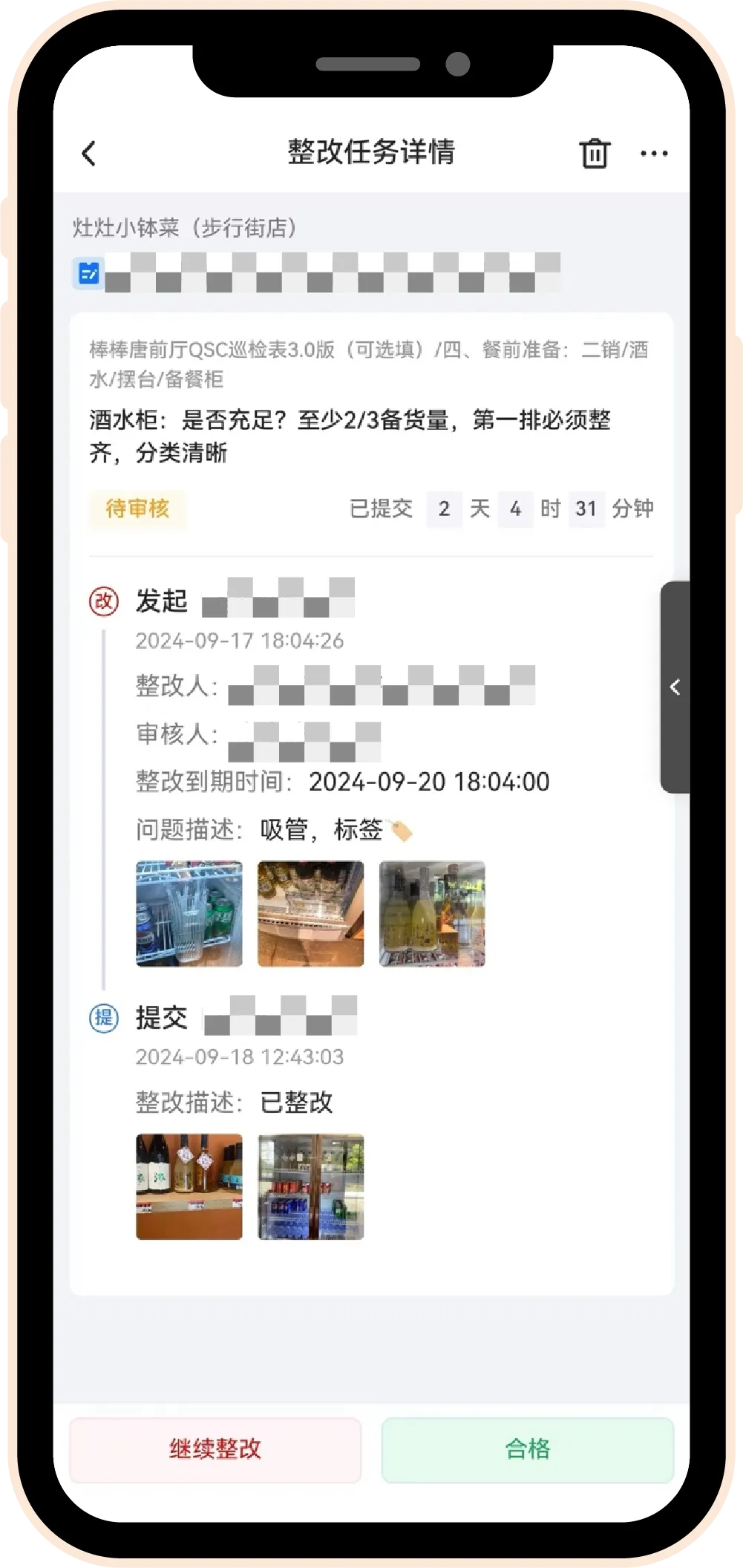This screenshot has height=1568, width=743.
Task: Open the first problem photo of the fridge basket
Action: coord(189,914)
